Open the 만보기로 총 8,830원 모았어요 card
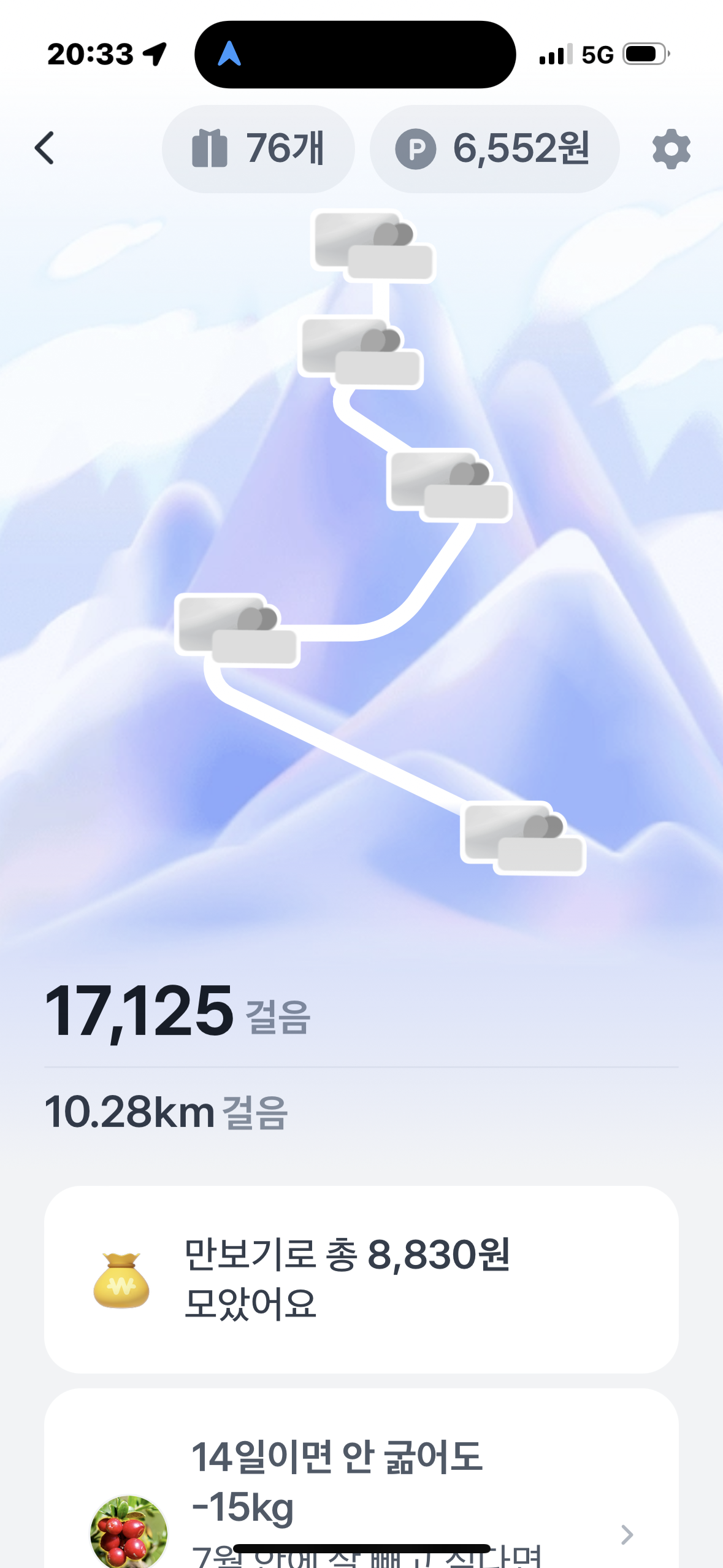This screenshot has width=723, height=1568. pyautogui.click(x=361, y=1279)
